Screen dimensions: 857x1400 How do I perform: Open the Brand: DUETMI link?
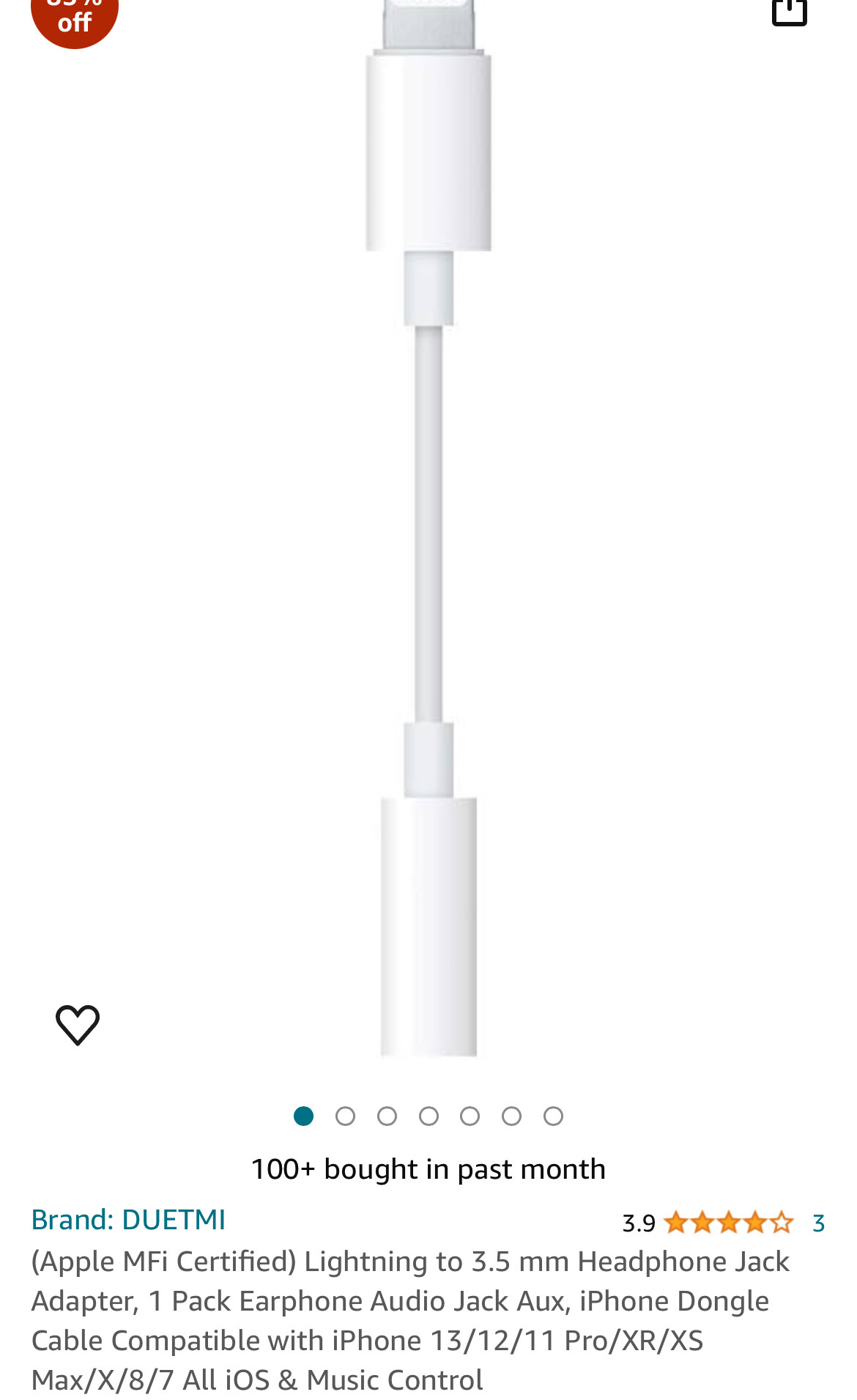(x=128, y=1220)
